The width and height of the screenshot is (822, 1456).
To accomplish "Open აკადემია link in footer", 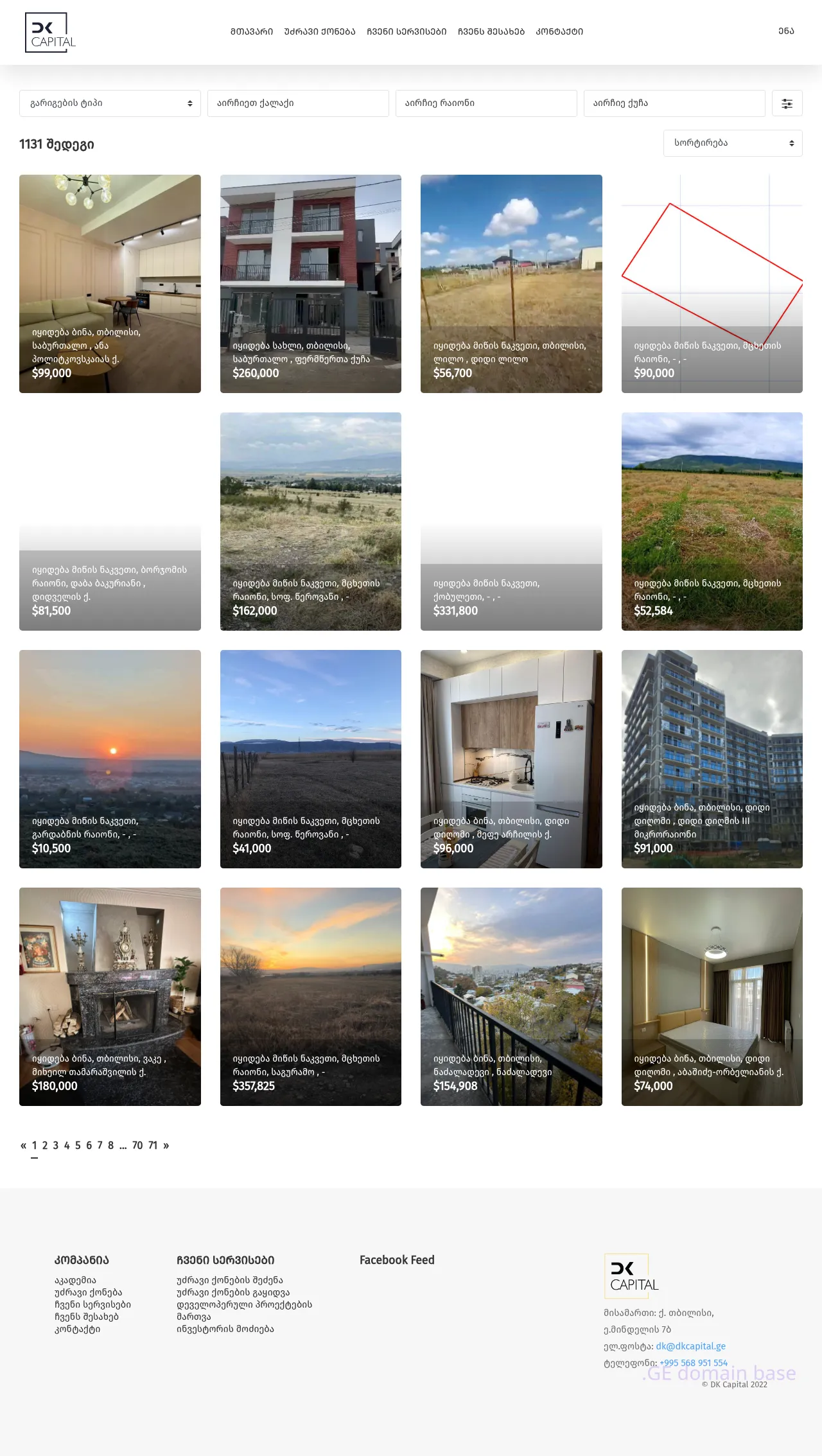I will click(75, 1280).
